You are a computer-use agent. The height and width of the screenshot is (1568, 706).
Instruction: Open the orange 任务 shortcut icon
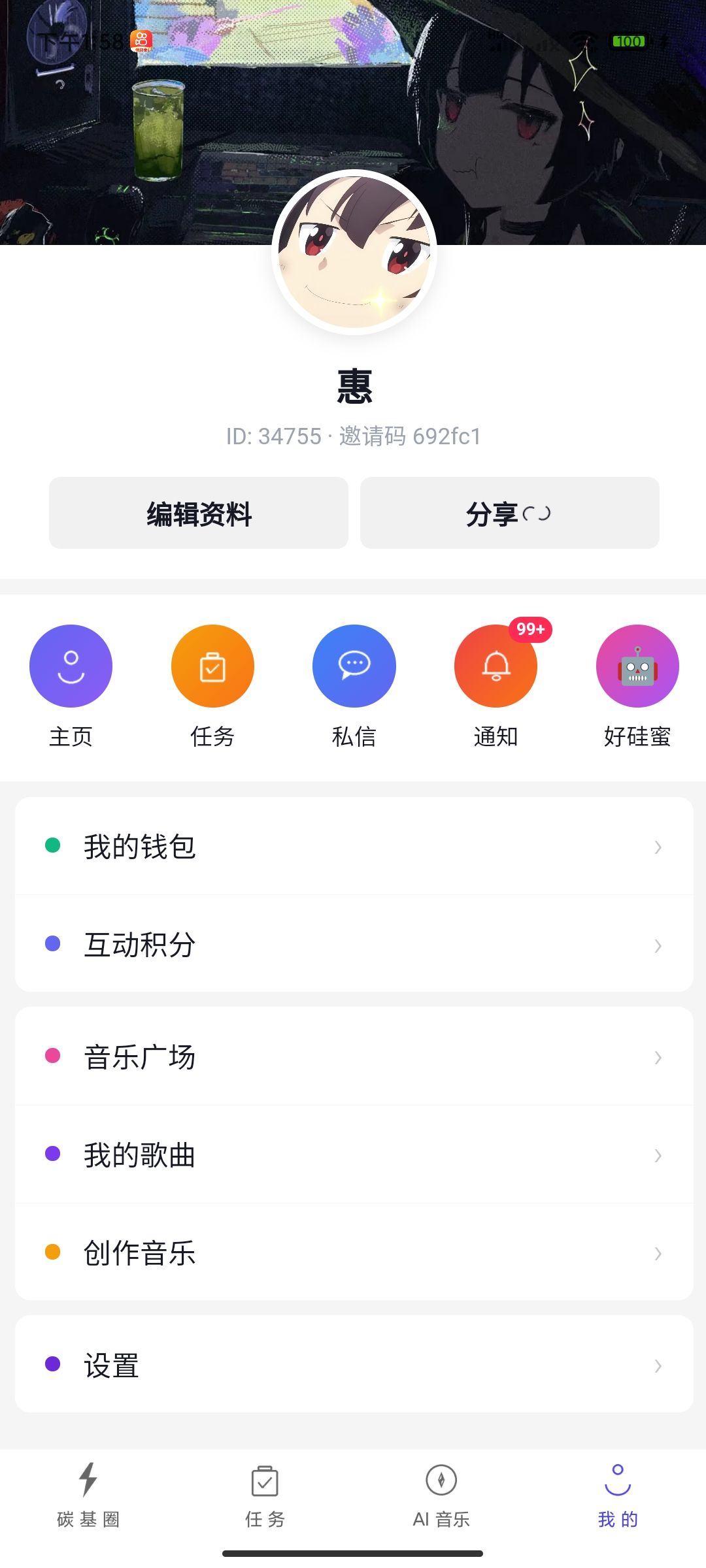pos(212,666)
